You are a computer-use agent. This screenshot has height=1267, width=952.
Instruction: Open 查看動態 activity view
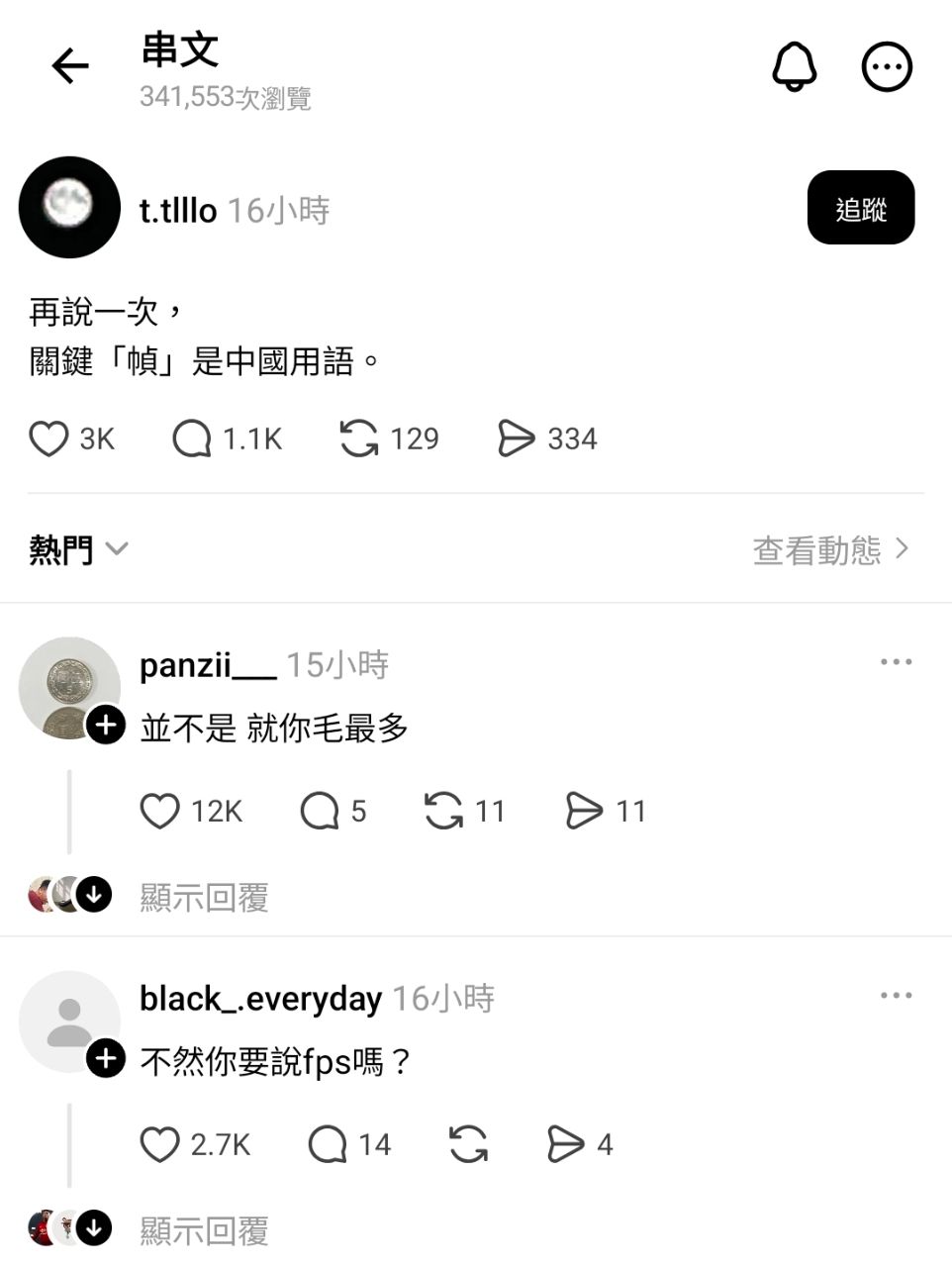point(829,549)
